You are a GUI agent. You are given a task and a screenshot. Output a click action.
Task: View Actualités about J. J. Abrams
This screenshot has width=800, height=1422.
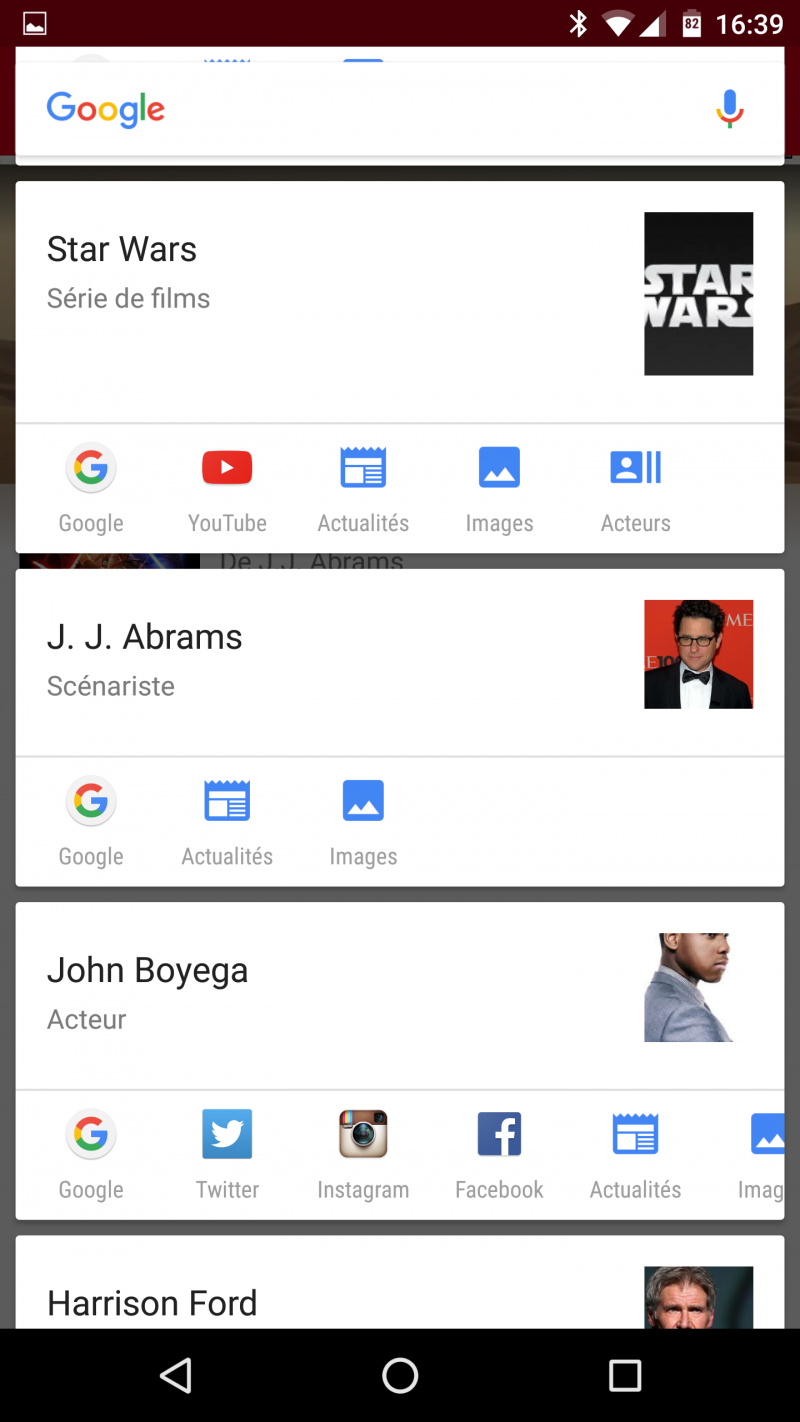pyautogui.click(x=227, y=823)
